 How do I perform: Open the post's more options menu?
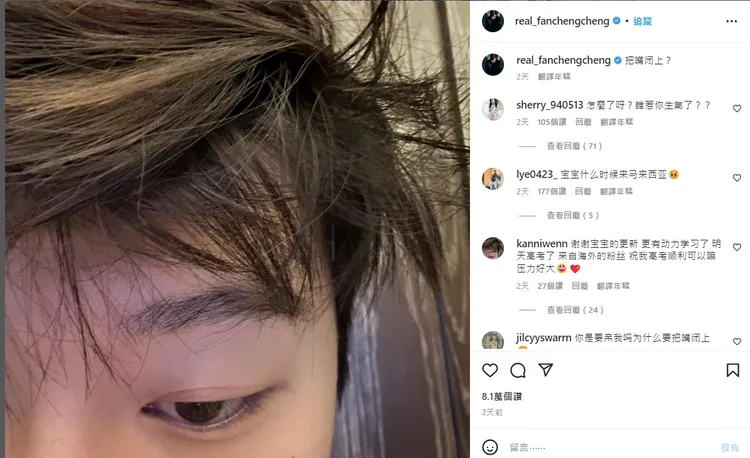733,20
